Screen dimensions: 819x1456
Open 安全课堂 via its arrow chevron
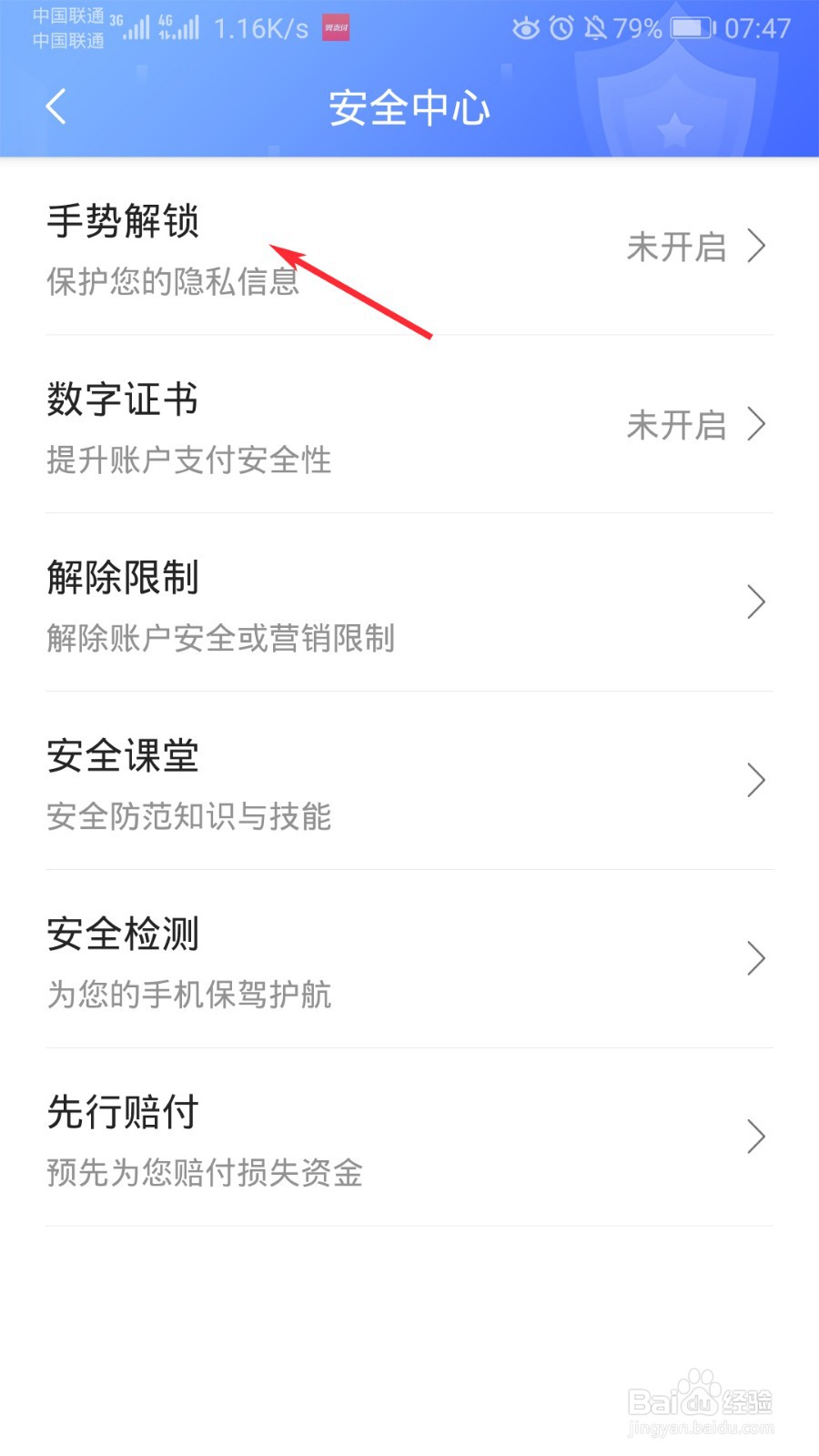[757, 781]
